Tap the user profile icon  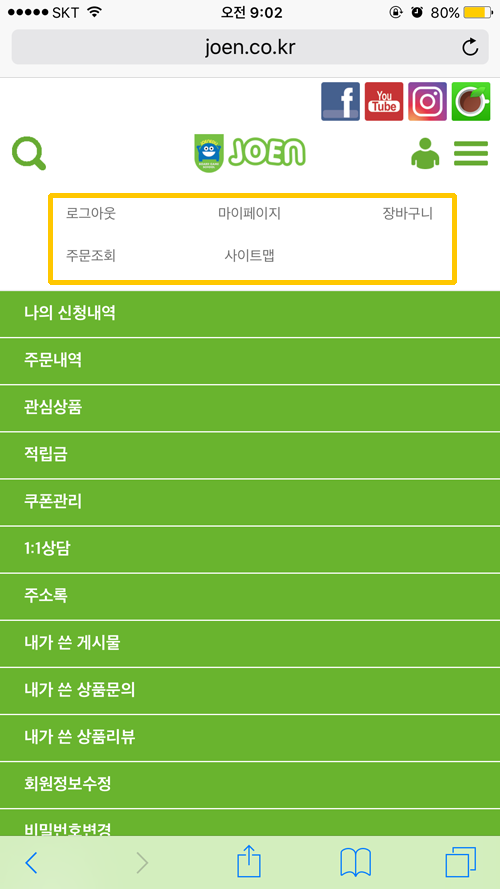[425, 153]
